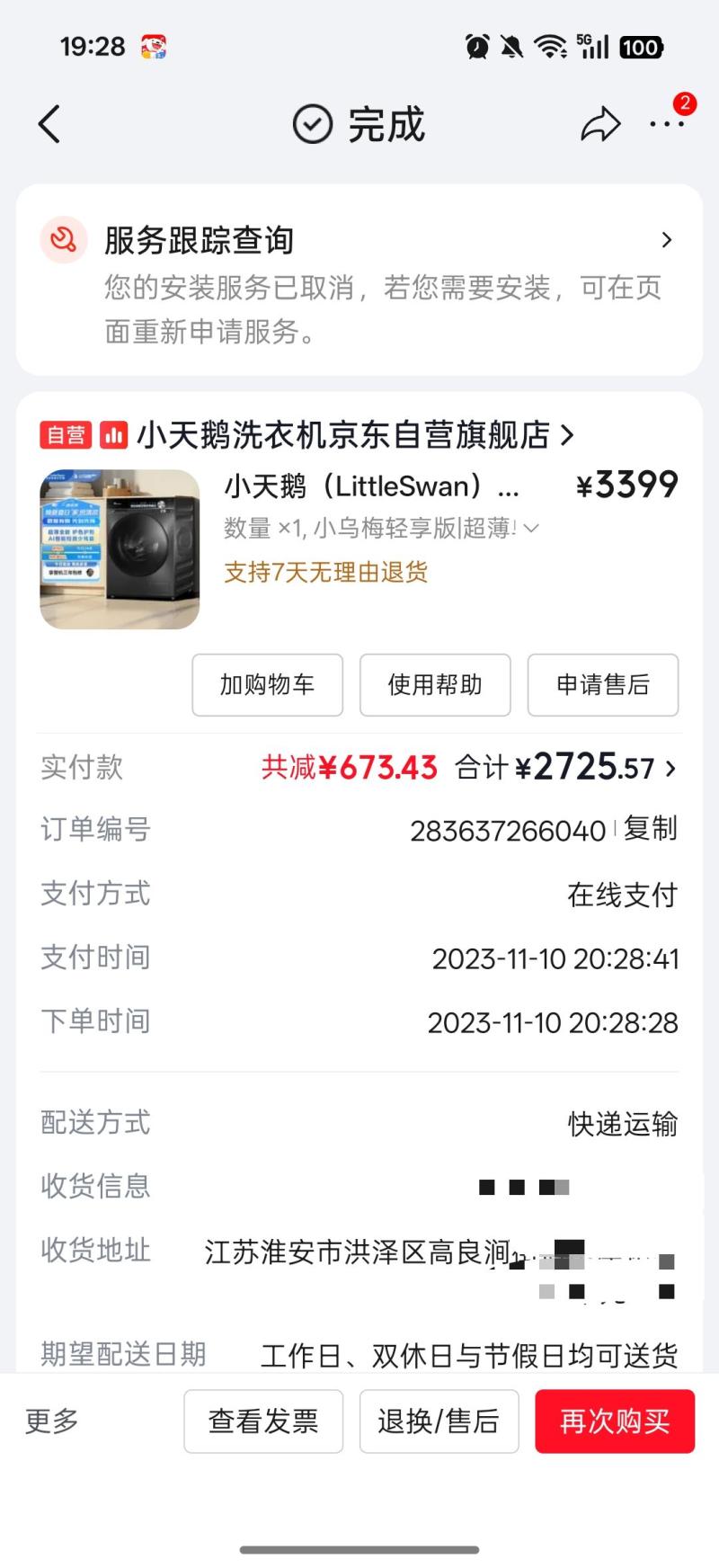This screenshot has height=1568, width=719.
Task: Select 退换/售后 return service
Action: [x=439, y=1421]
